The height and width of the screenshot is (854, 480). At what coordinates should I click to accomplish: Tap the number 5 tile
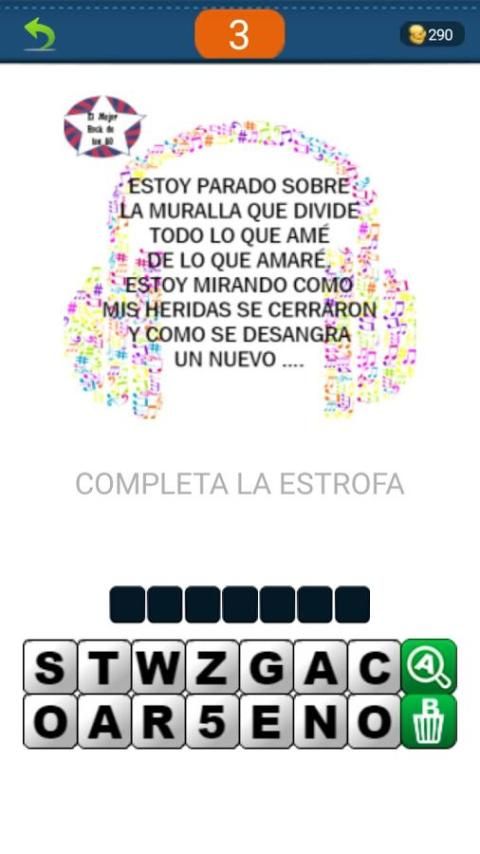pyautogui.click(x=212, y=721)
